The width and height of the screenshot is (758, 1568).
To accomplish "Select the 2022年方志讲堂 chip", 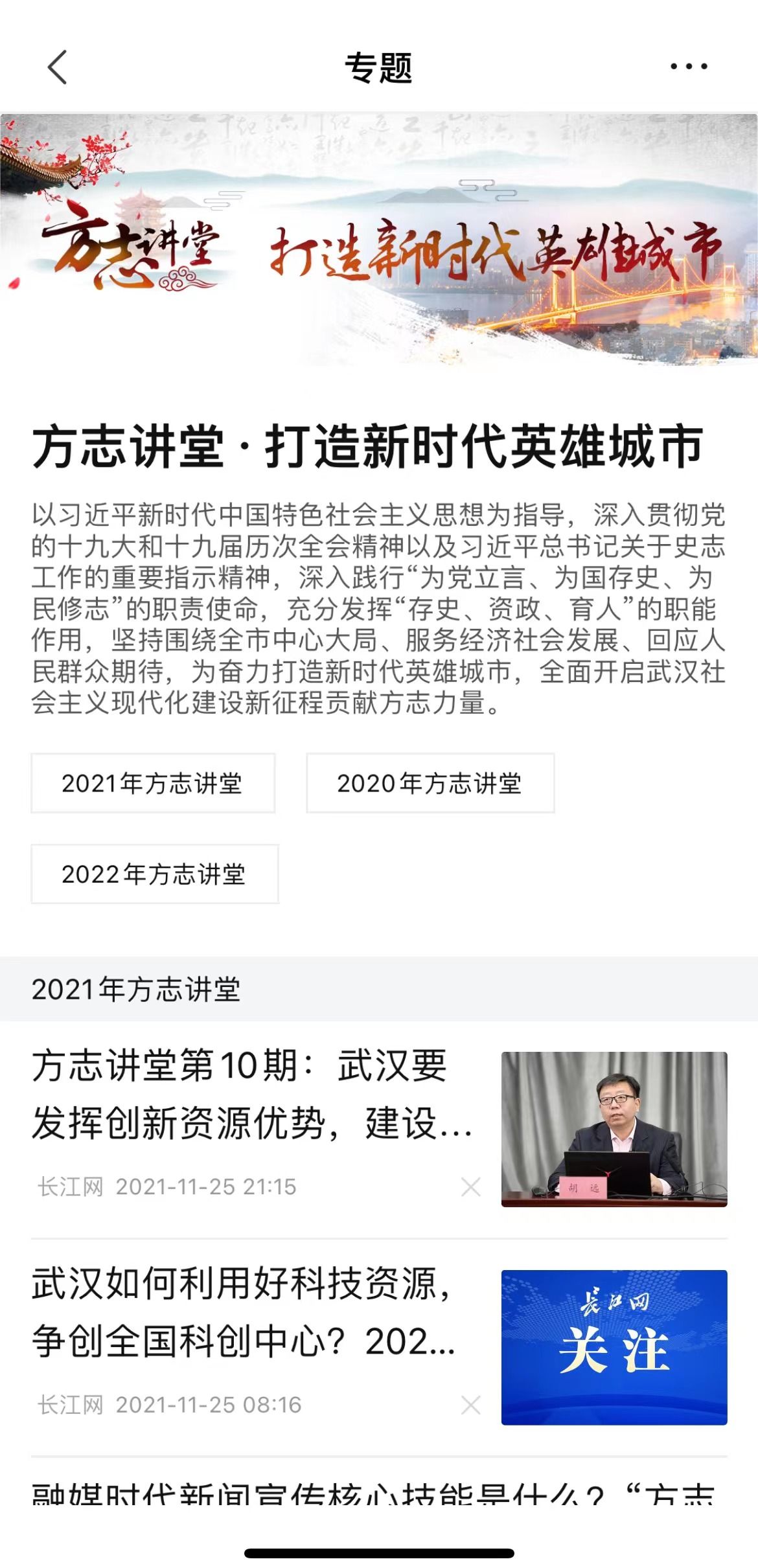I will point(155,874).
